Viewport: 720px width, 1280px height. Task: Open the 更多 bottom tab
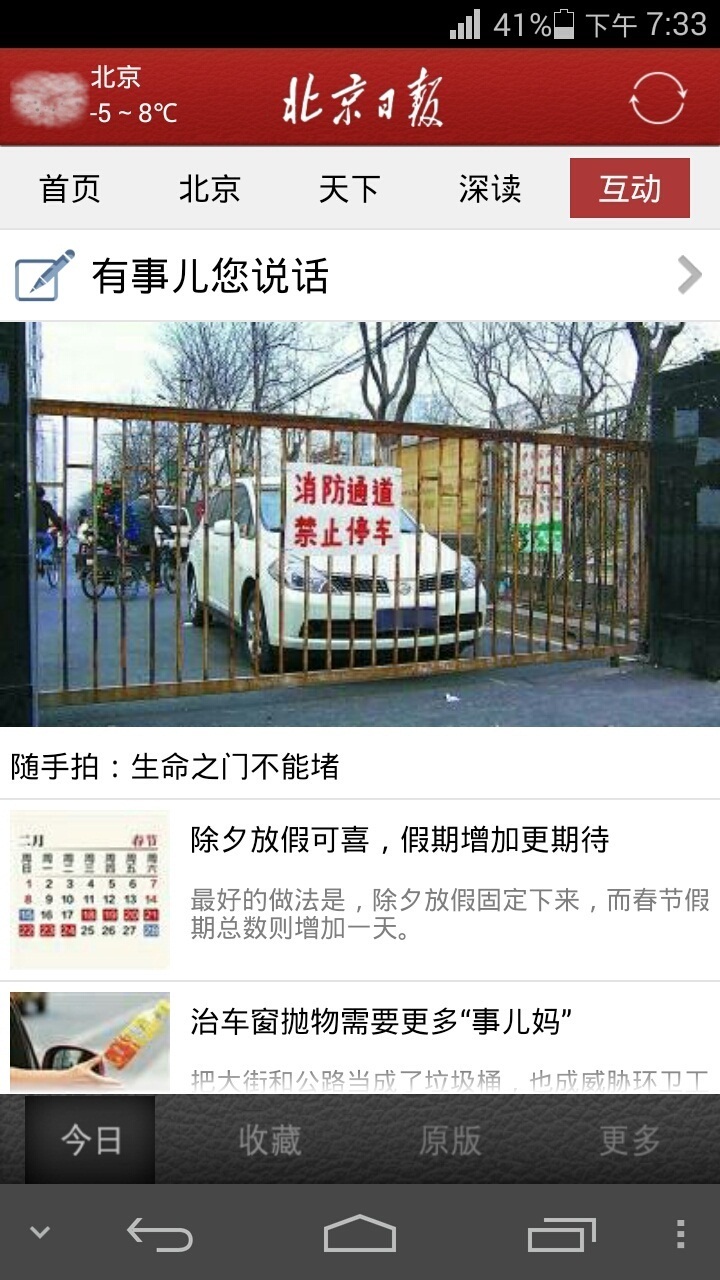coord(630,1140)
